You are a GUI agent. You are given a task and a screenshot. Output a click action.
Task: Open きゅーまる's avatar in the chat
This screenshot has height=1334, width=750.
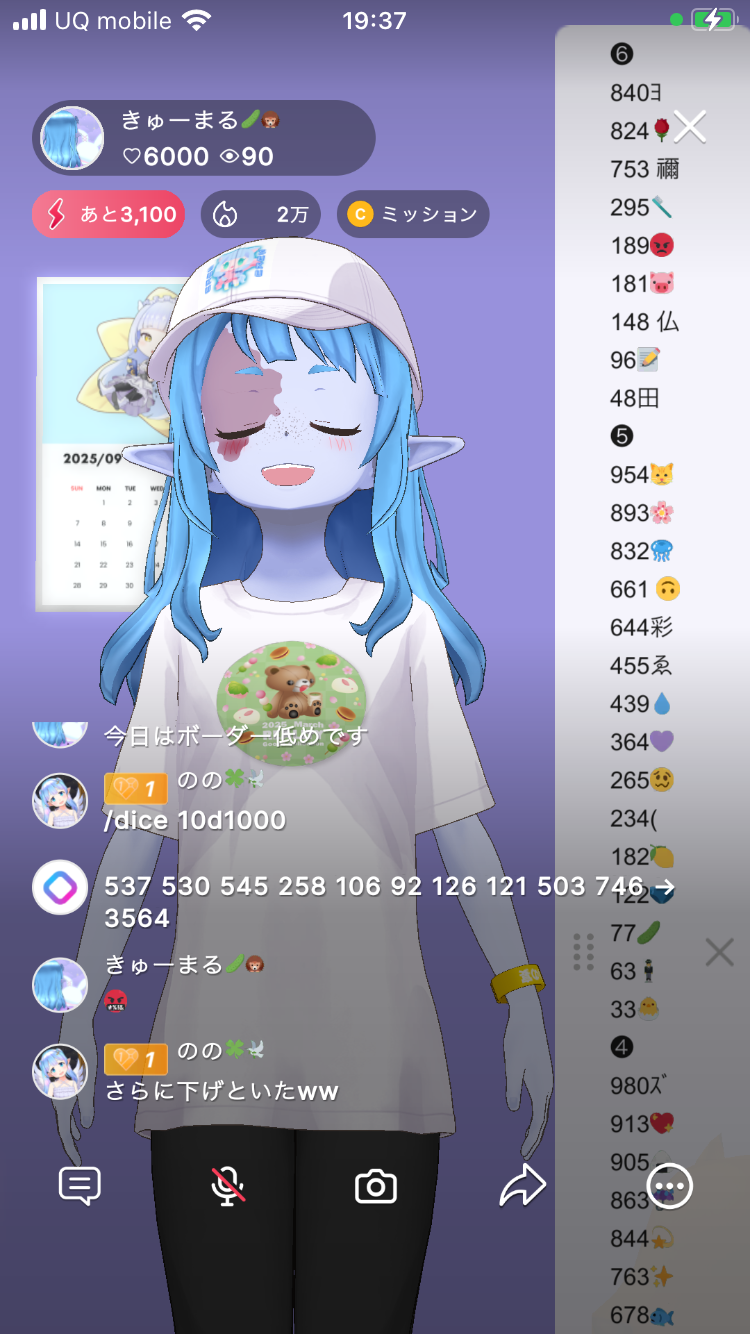60,984
